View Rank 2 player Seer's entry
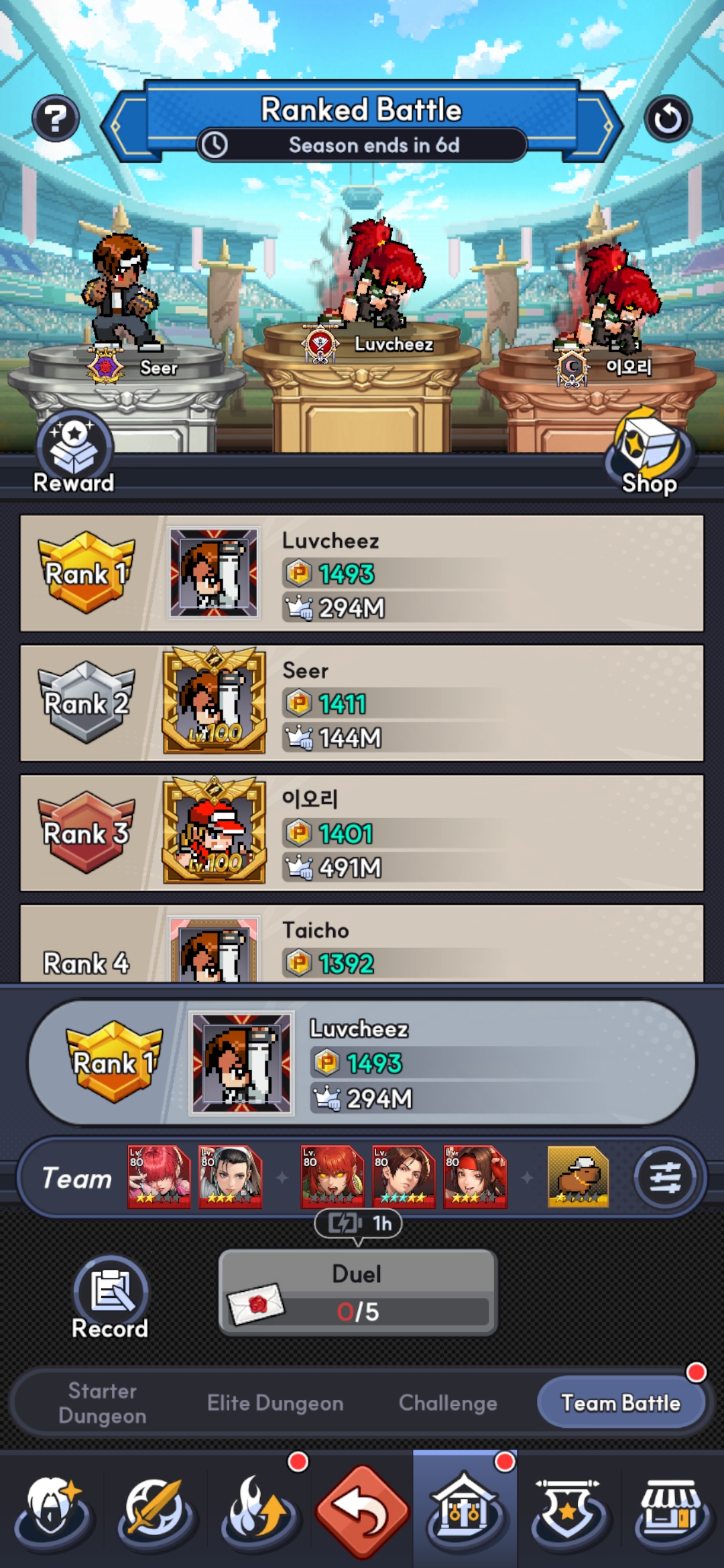 tap(362, 703)
